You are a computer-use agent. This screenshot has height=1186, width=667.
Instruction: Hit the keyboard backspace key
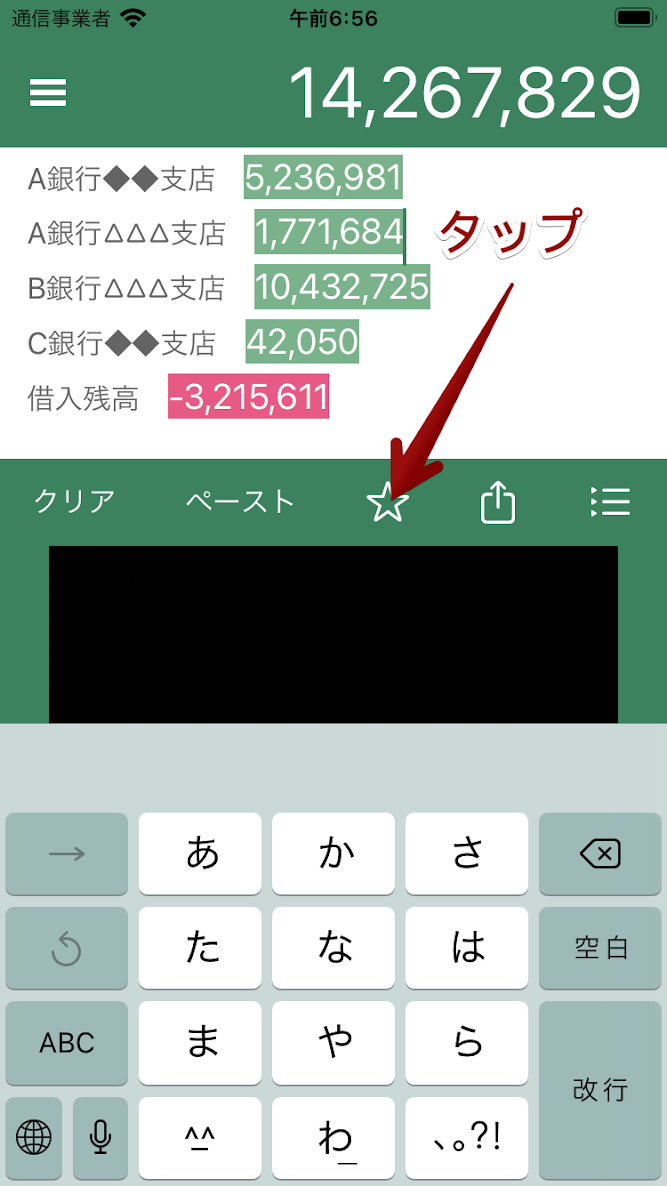(x=600, y=854)
